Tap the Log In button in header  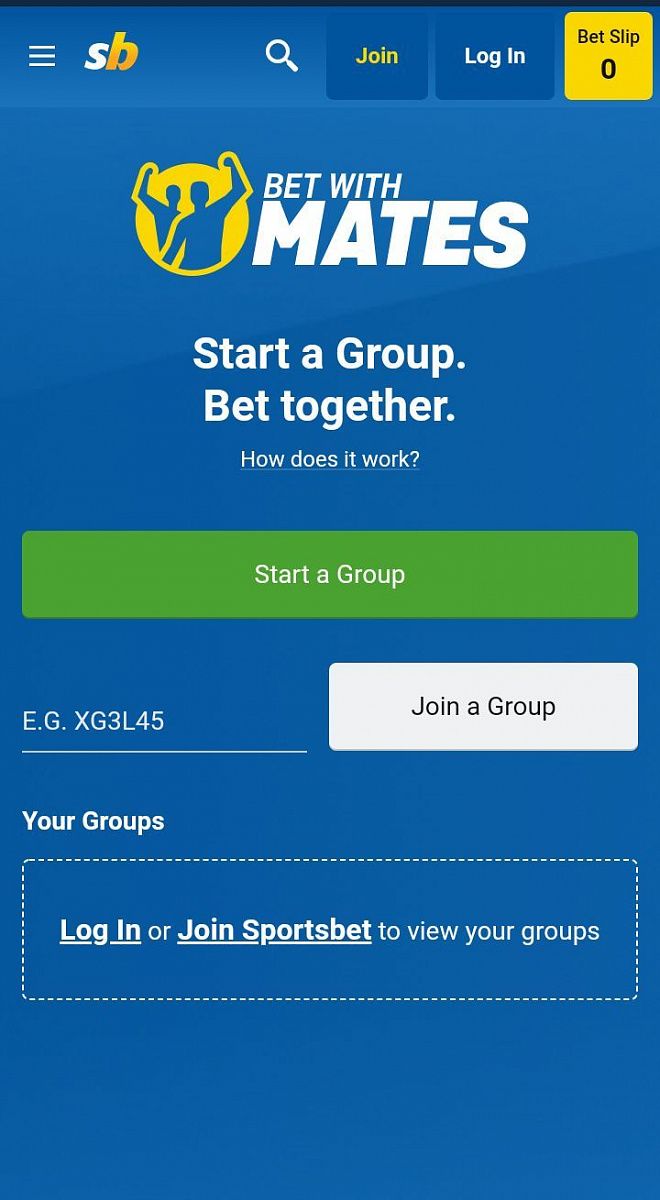coord(494,56)
